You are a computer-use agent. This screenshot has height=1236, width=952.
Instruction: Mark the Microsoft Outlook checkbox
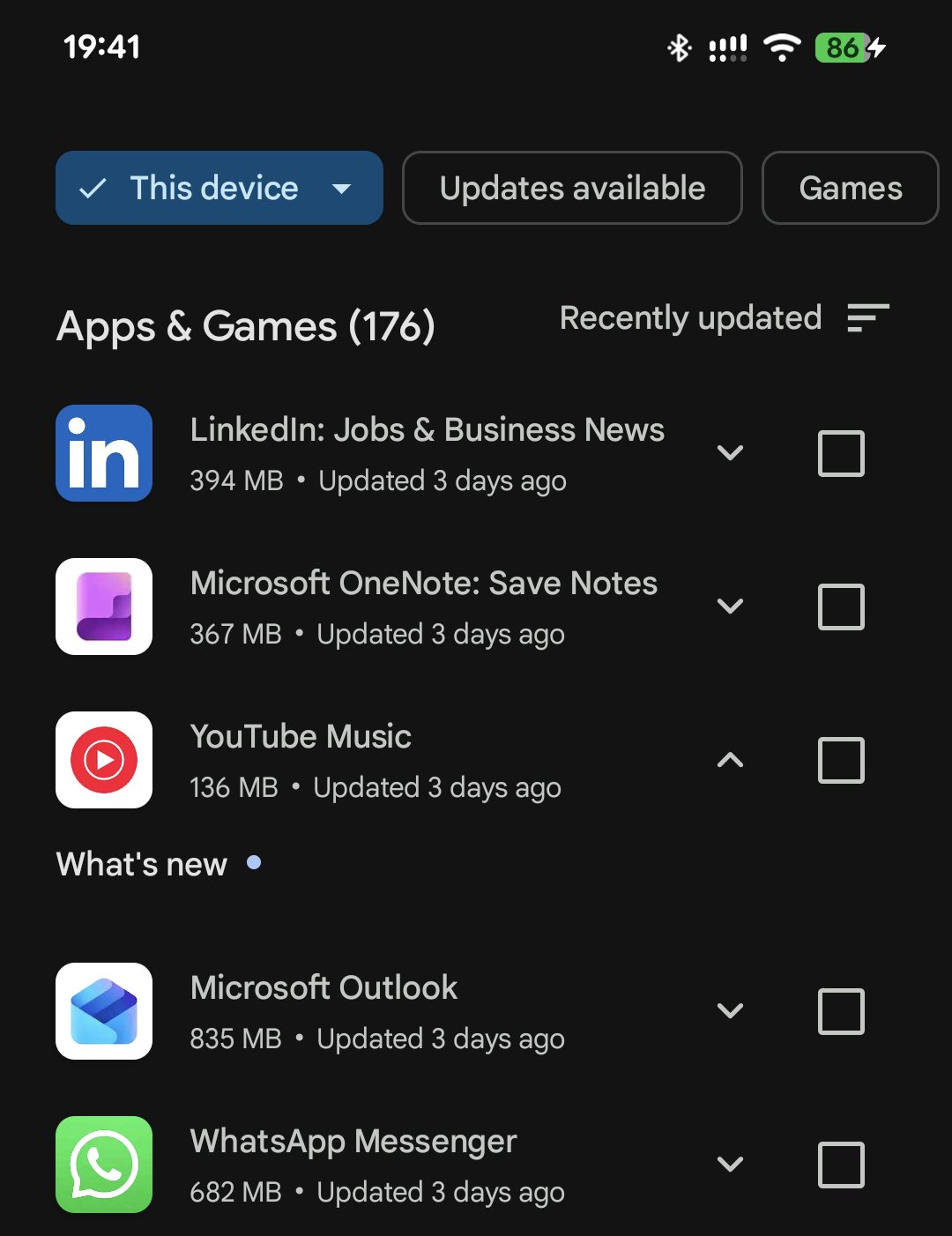[x=841, y=1011]
